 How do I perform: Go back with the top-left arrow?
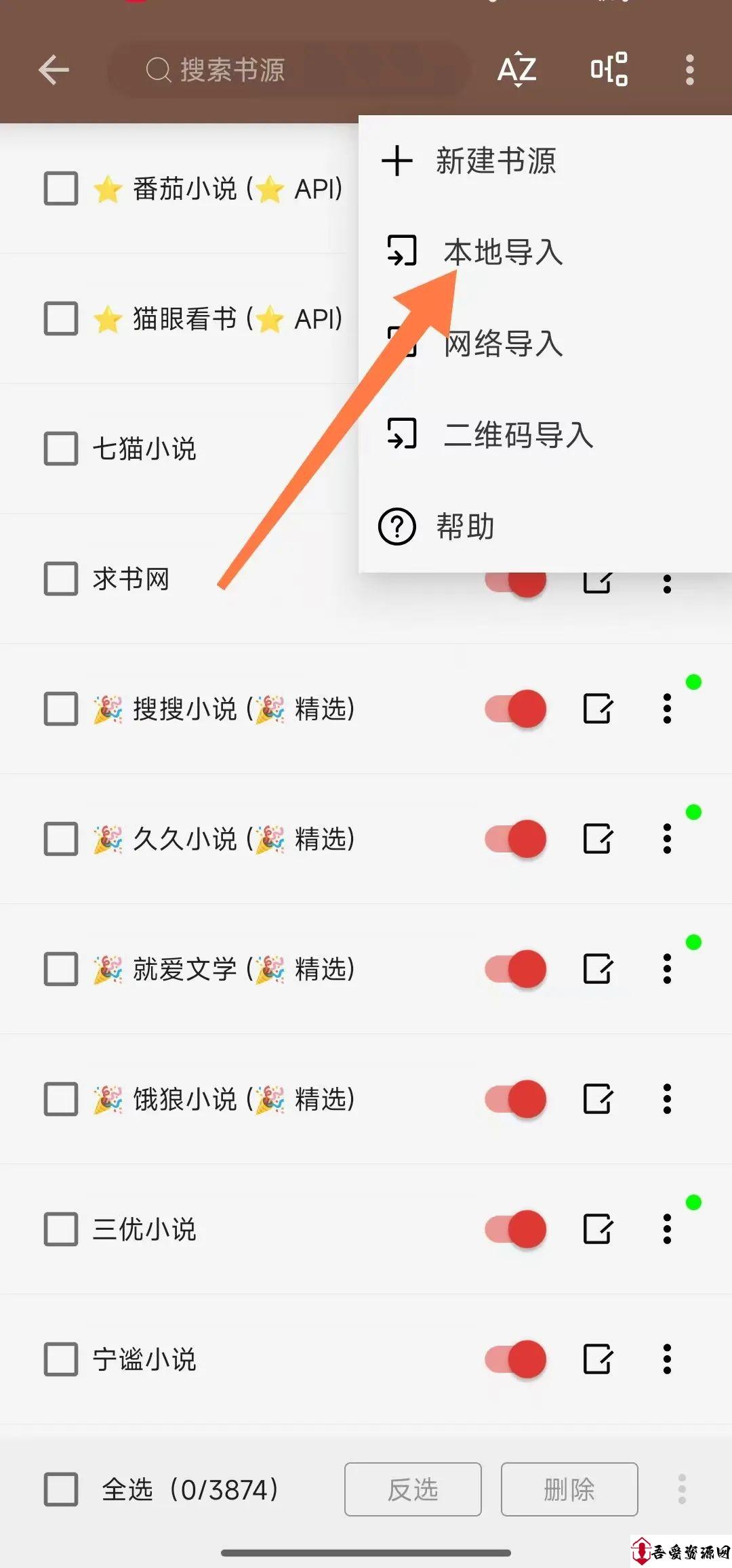pyautogui.click(x=54, y=70)
